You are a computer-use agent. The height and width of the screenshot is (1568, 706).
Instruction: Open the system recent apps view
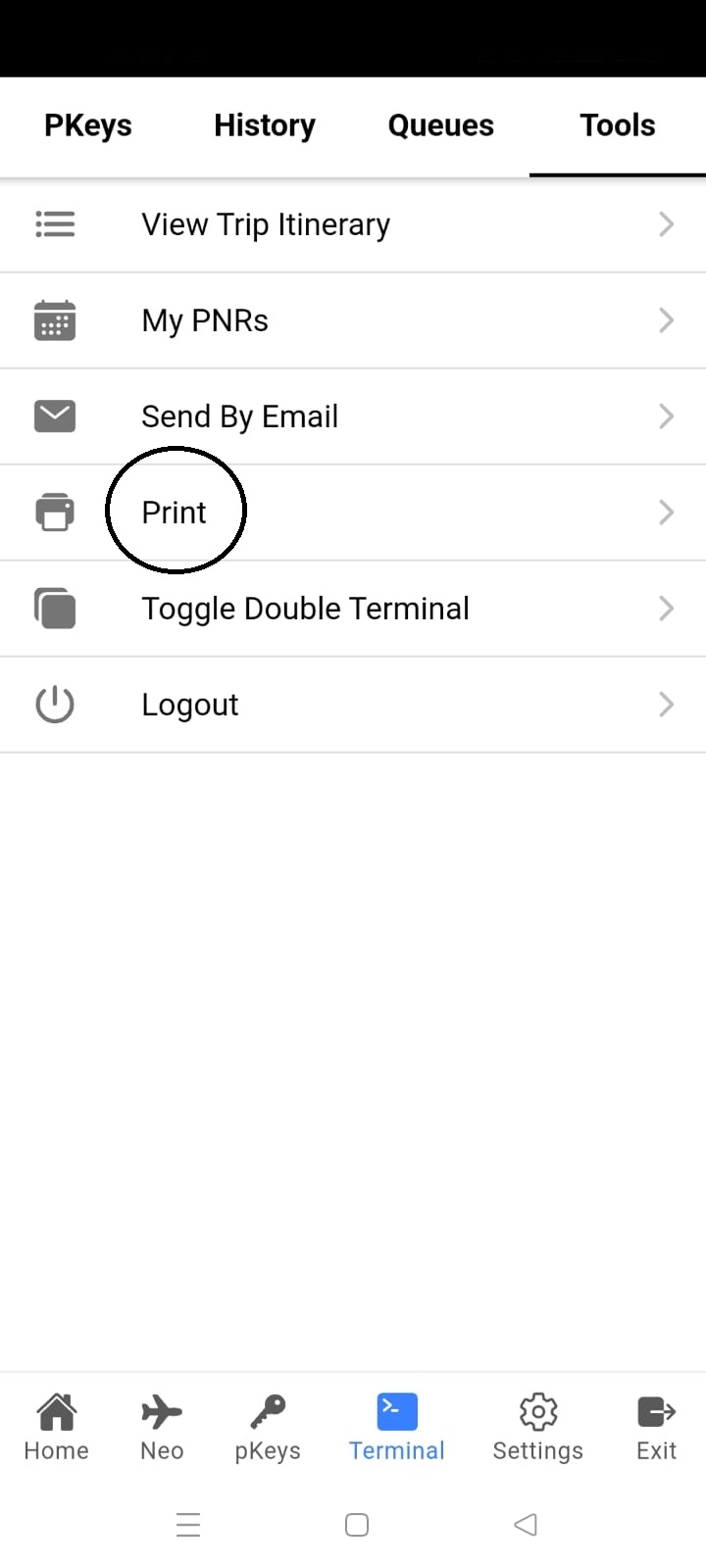pyautogui.click(x=188, y=1525)
